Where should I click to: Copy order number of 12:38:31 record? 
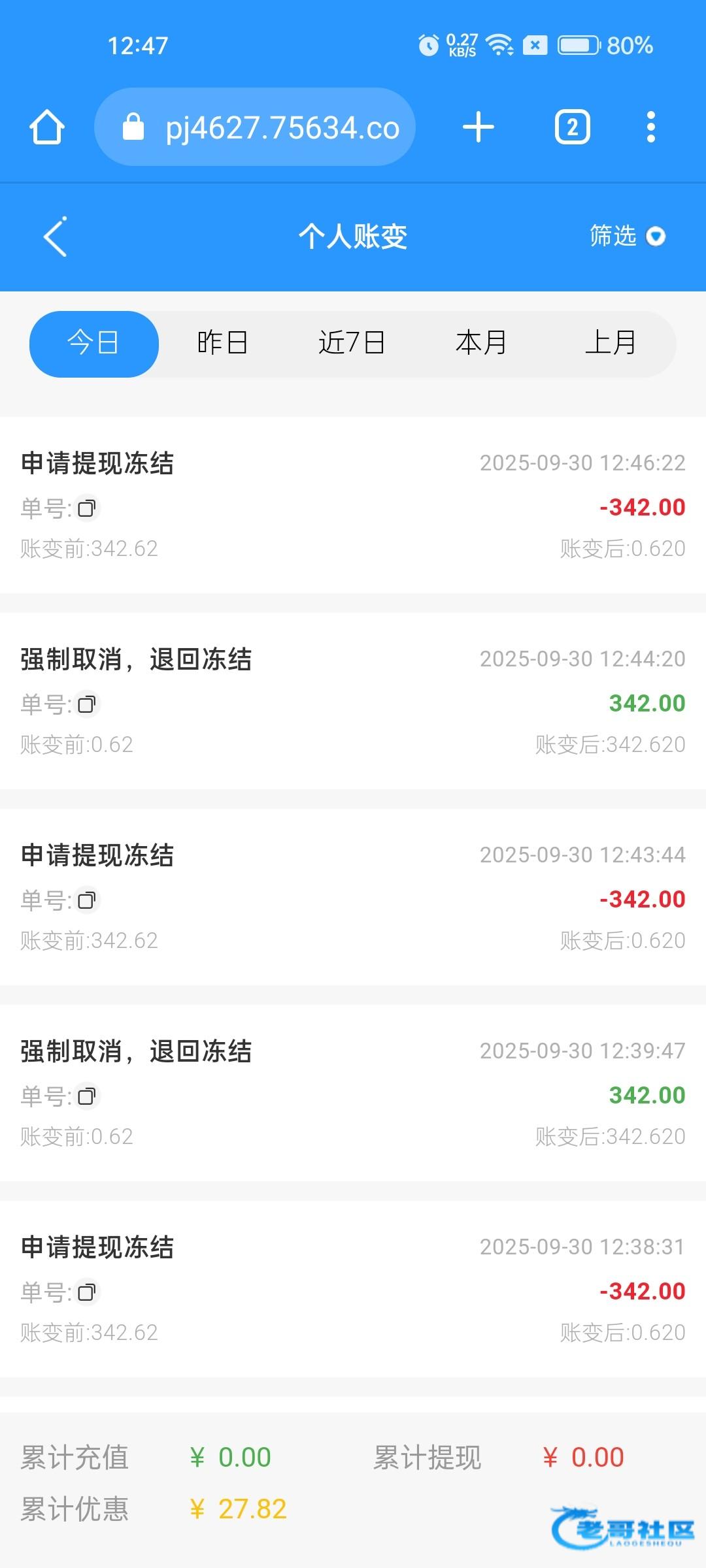pos(86,1292)
